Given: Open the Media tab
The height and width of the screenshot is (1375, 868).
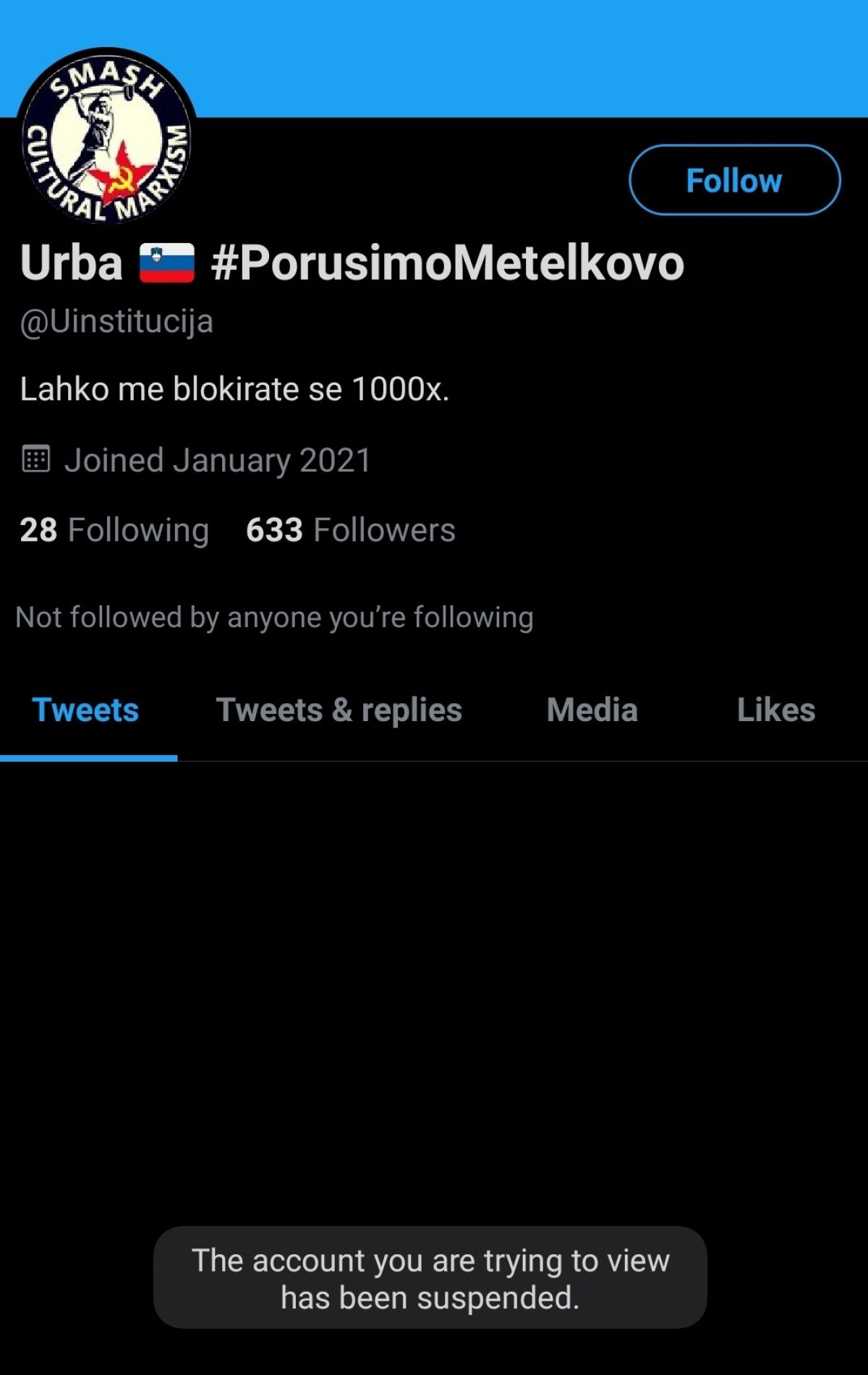Looking at the screenshot, I should click(592, 710).
